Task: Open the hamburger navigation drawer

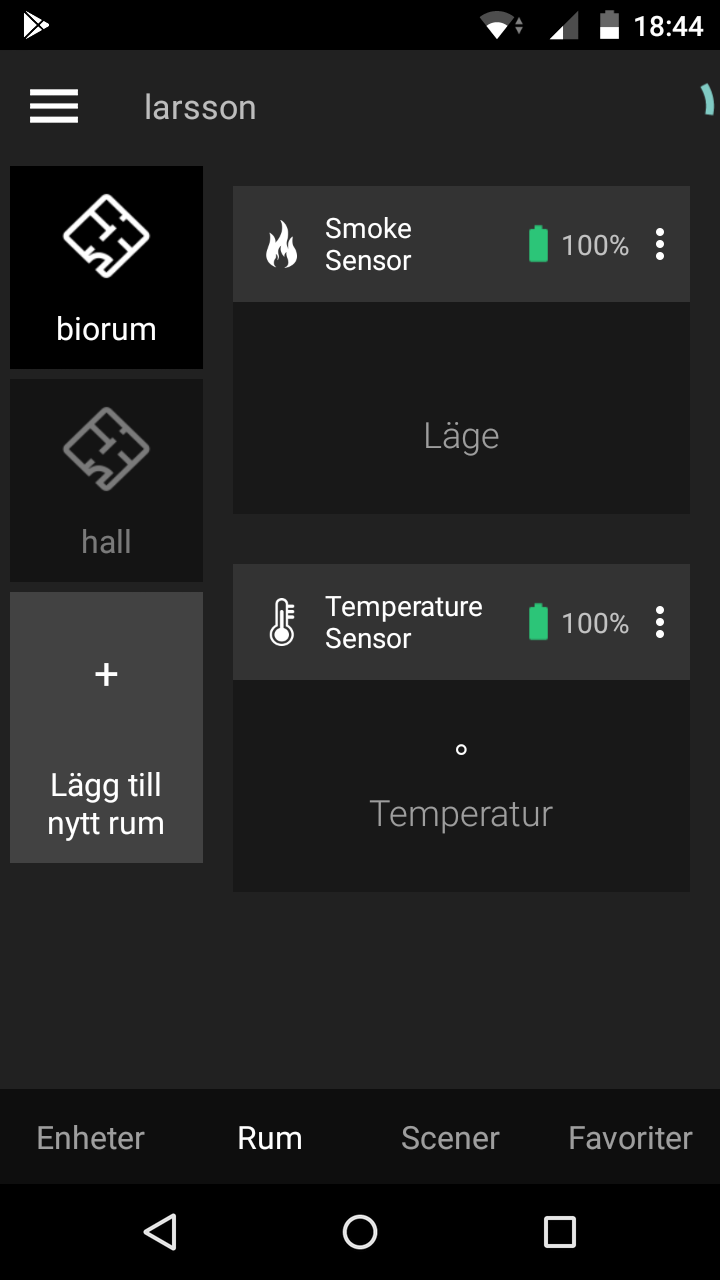Action: 54,106
